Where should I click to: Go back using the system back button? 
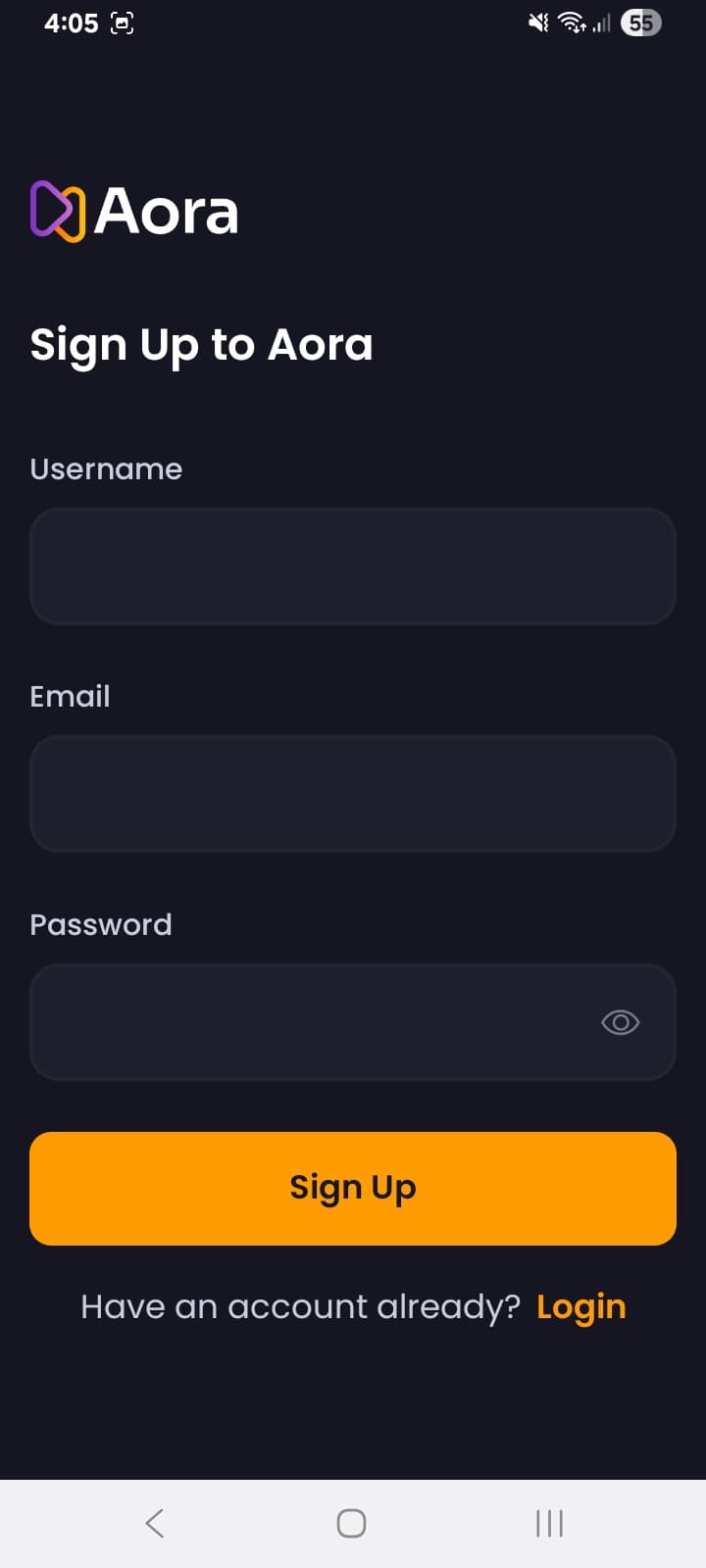[x=154, y=1523]
